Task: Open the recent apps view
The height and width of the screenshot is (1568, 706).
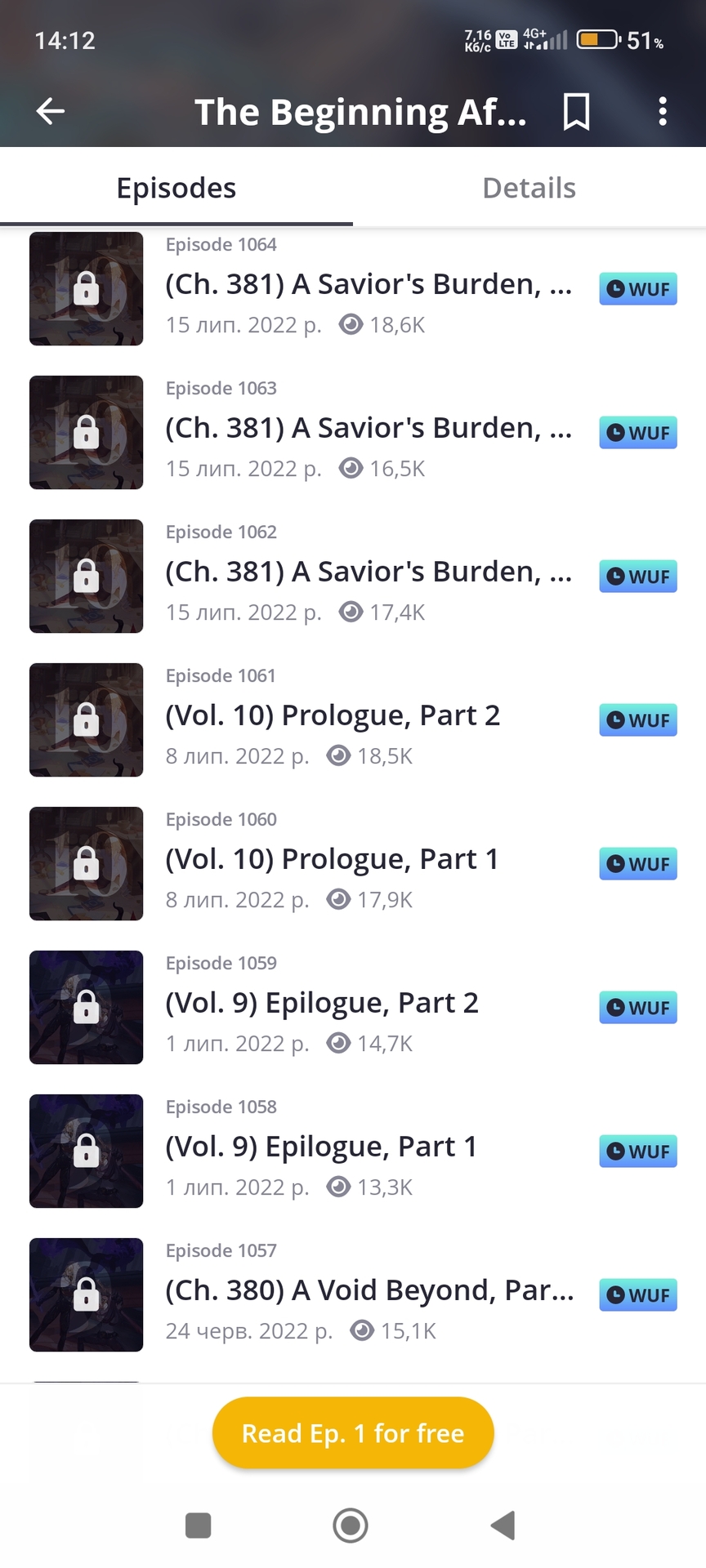Action: pos(199,1525)
